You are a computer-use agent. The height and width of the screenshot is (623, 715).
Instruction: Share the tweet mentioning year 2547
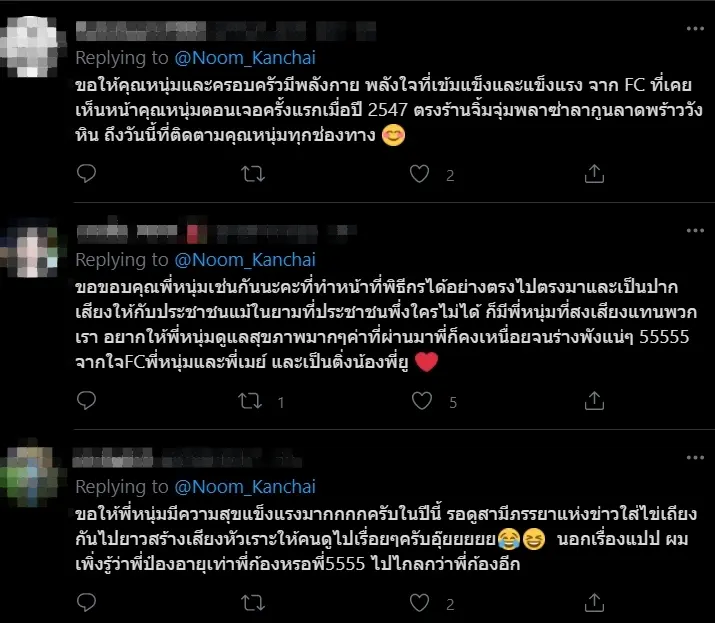[x=594, y=174]
